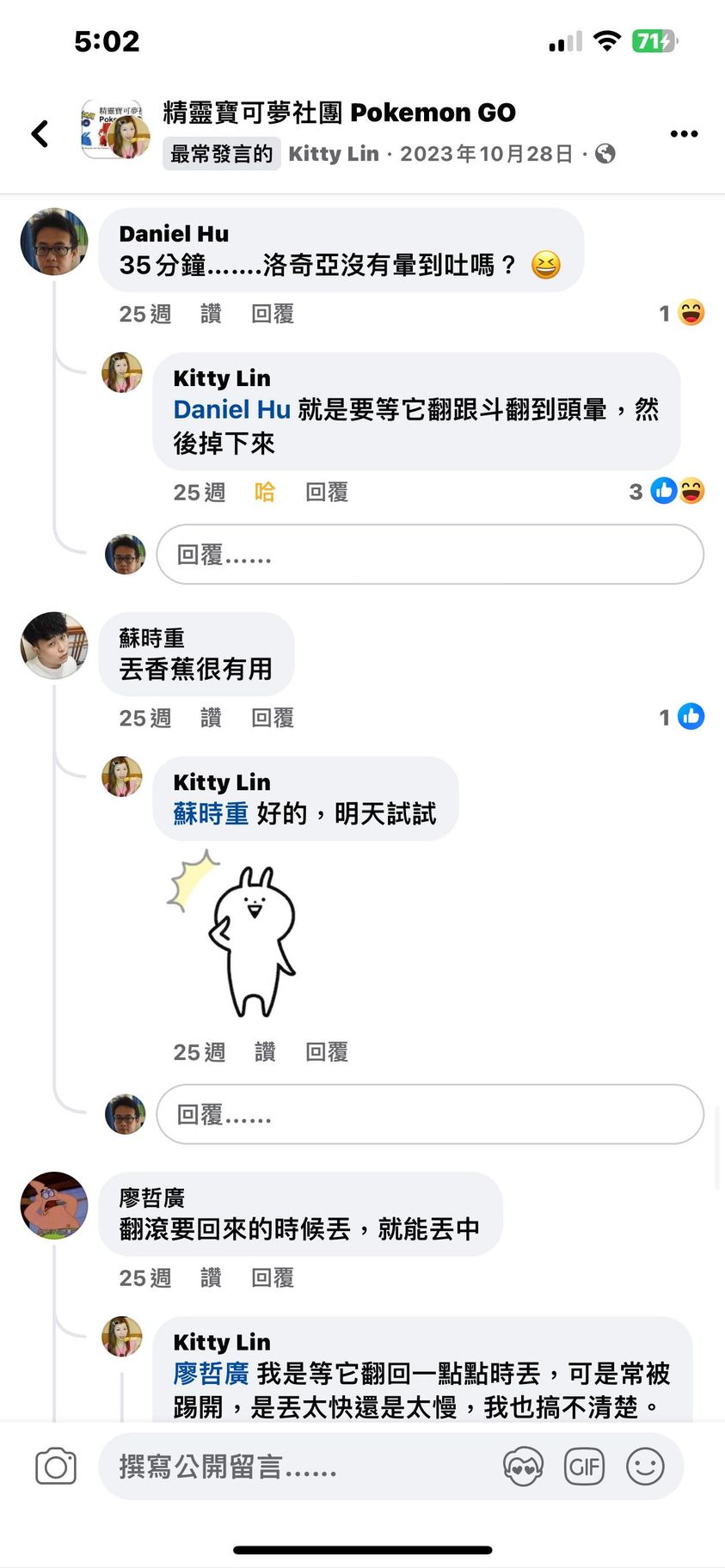Reply to Daniel Hu's comment
The height and width of the screenshot is (1568, 725).
pyautogui.click(x=273, y=314)
